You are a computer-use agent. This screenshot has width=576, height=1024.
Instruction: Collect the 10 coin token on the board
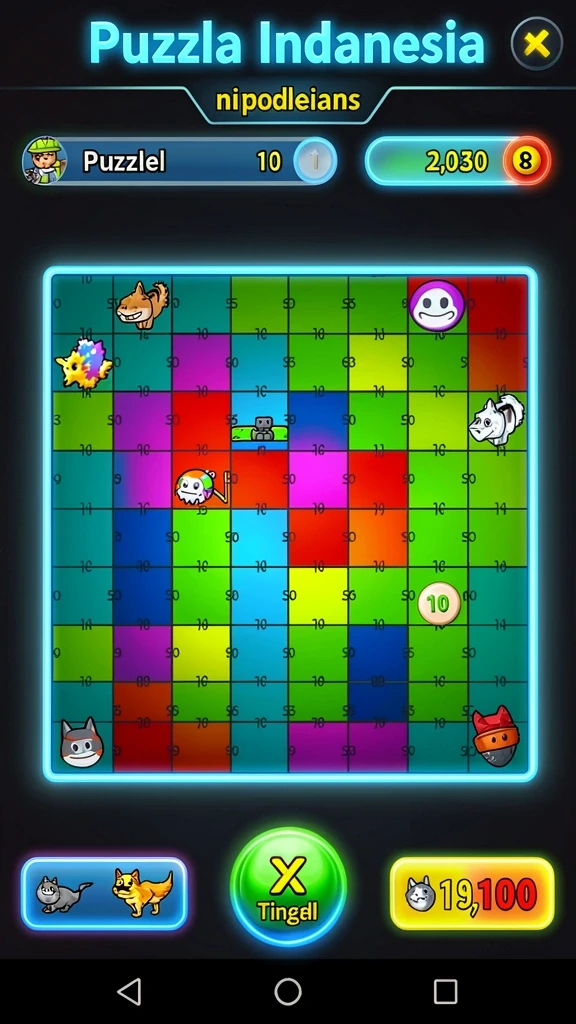(439, 603)
